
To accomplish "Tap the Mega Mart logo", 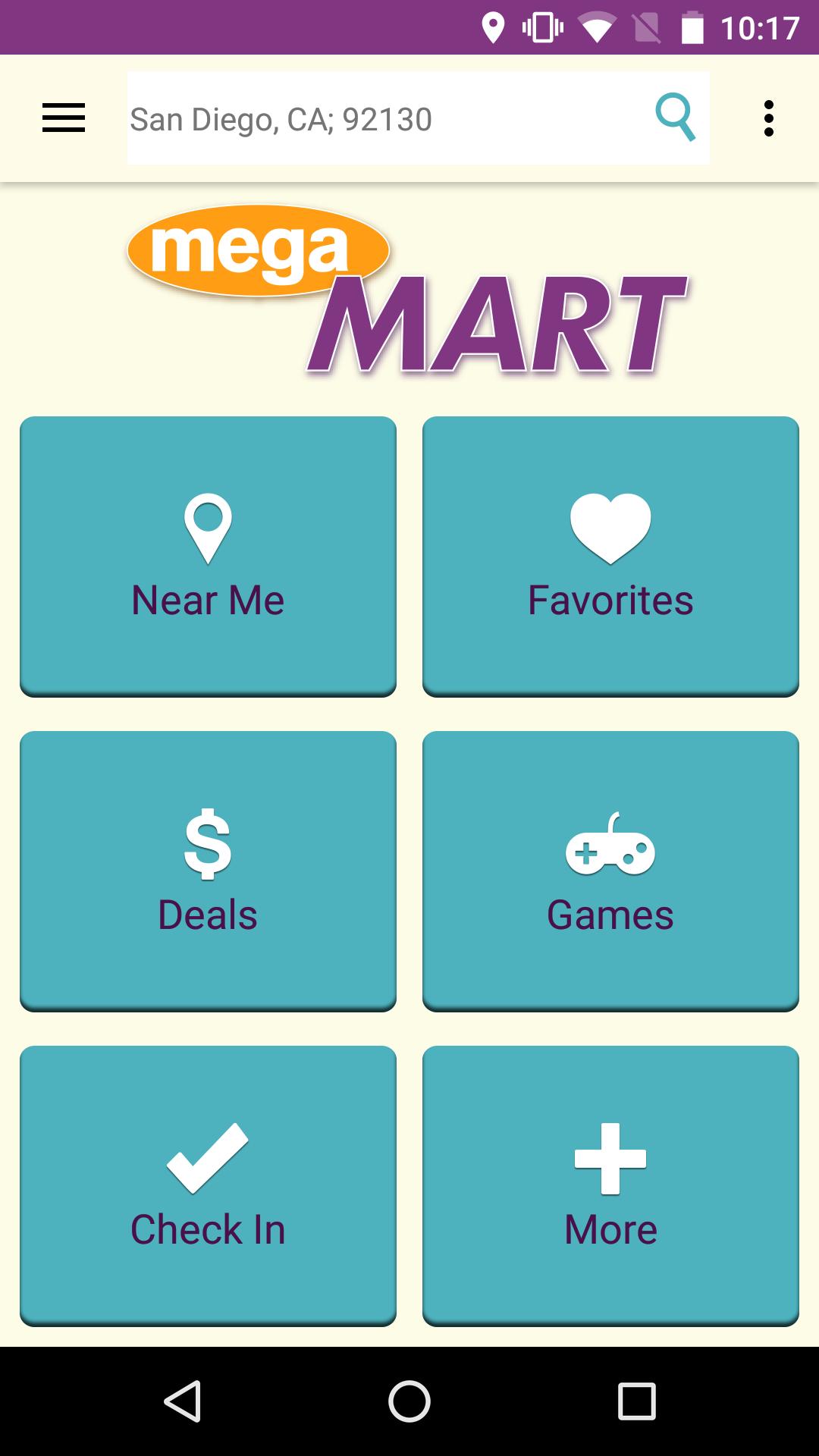I will tap(409, 292).
